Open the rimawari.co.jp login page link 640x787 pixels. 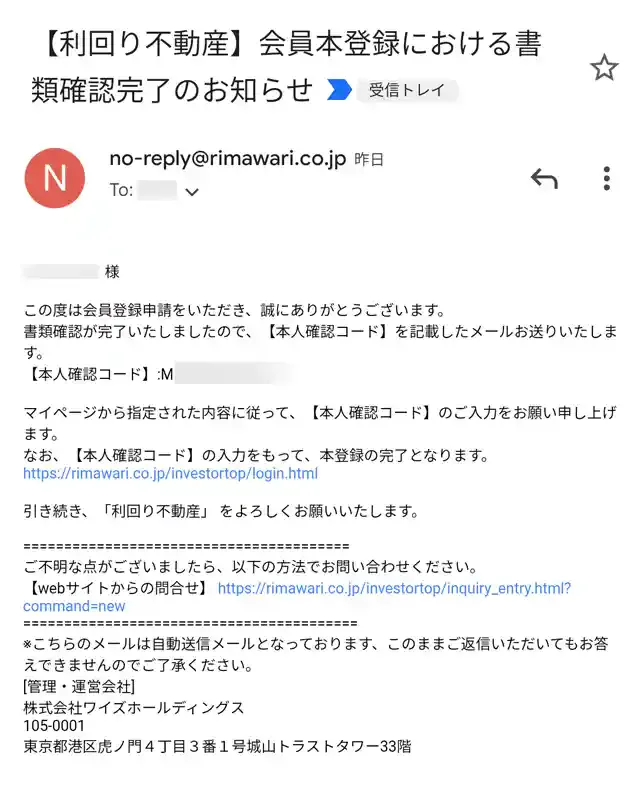click(x=170, y=473)
